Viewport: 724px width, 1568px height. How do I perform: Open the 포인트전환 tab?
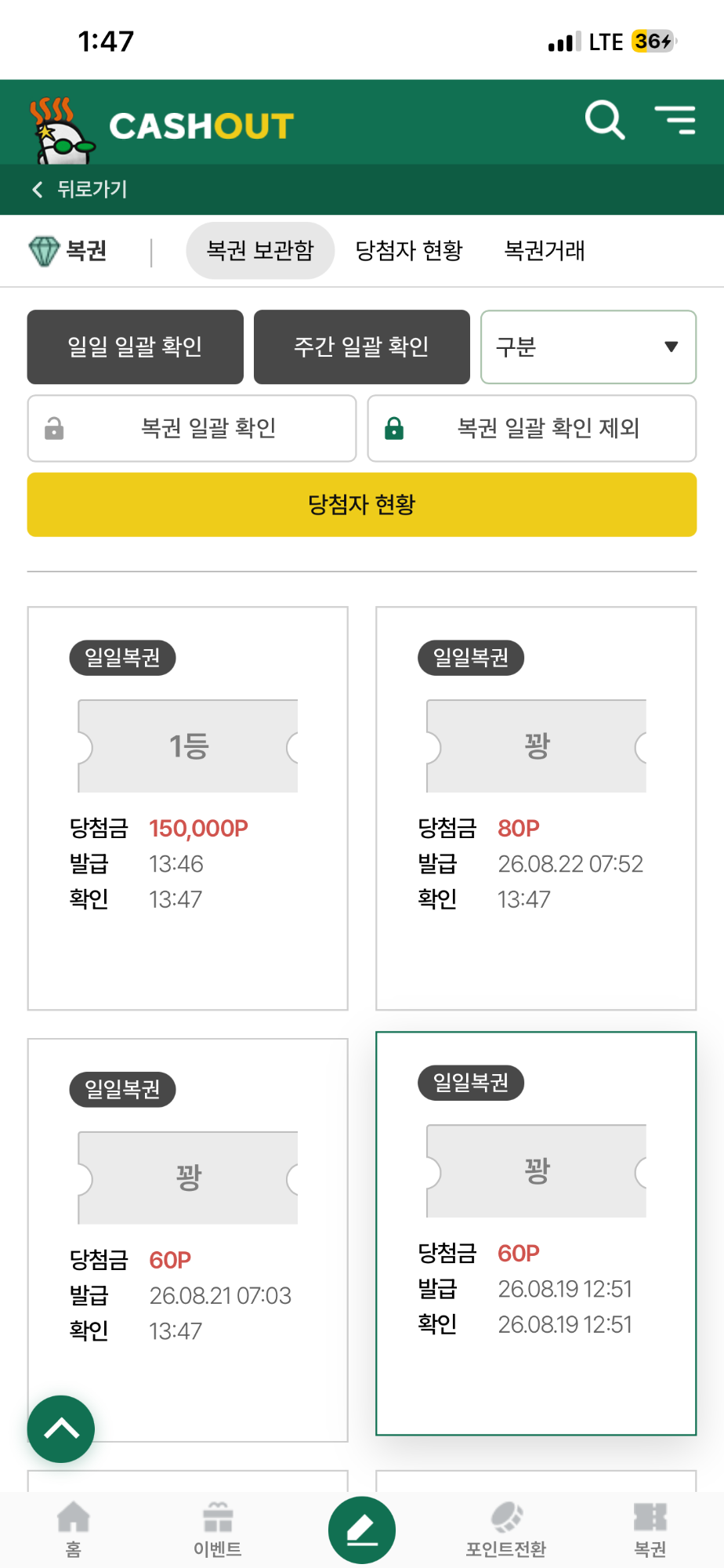click(x=506, y=1529)
